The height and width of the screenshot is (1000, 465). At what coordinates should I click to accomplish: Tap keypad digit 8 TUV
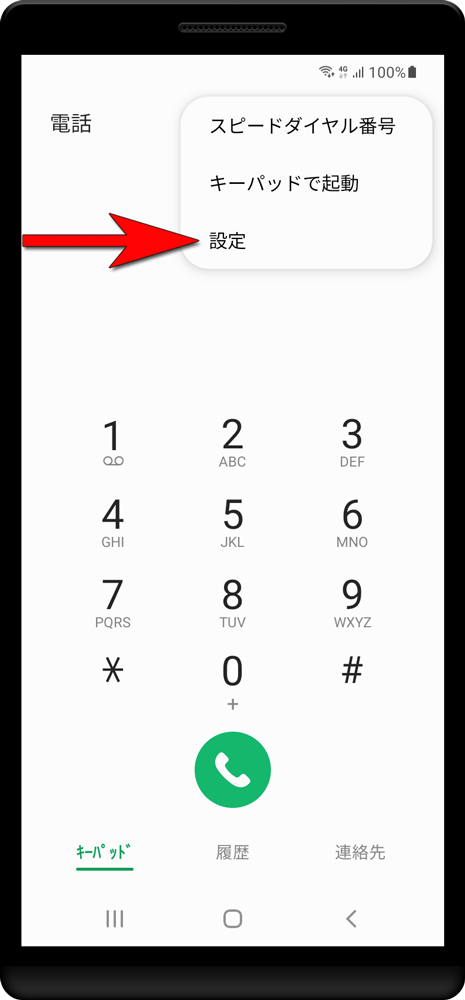click(x=232, y=604)
